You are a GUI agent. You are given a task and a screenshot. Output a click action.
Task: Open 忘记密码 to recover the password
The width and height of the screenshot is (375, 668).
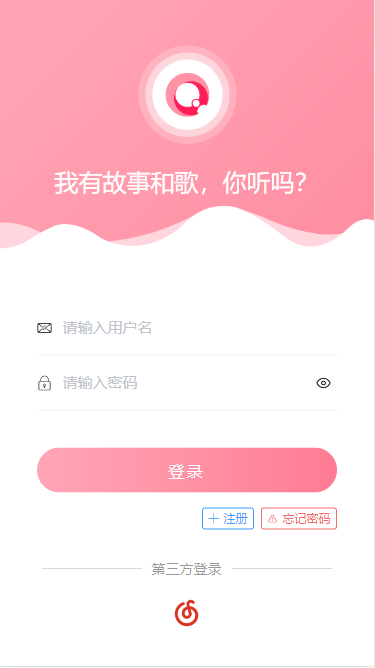[x=299, y=518]
